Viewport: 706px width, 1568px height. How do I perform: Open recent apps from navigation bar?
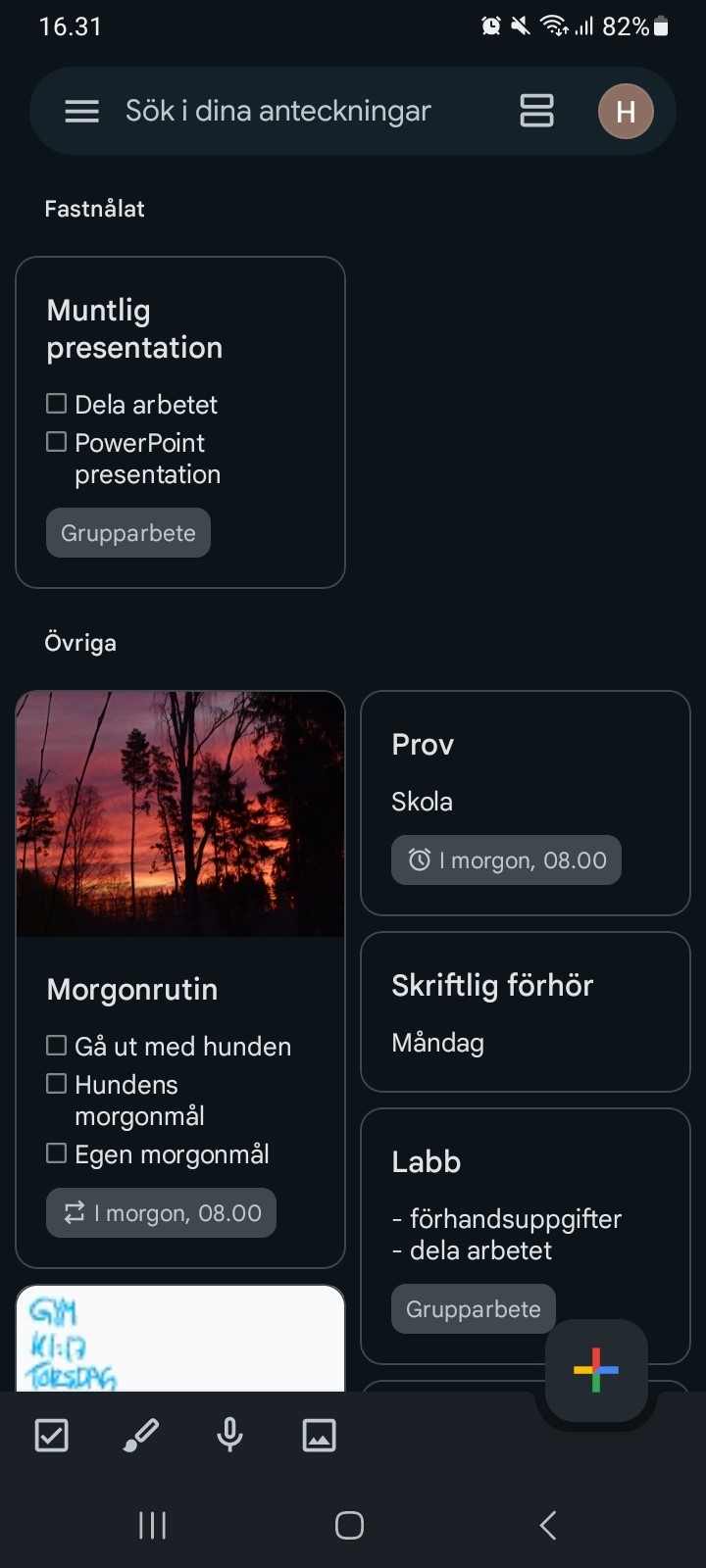[x=152, y=1525]
